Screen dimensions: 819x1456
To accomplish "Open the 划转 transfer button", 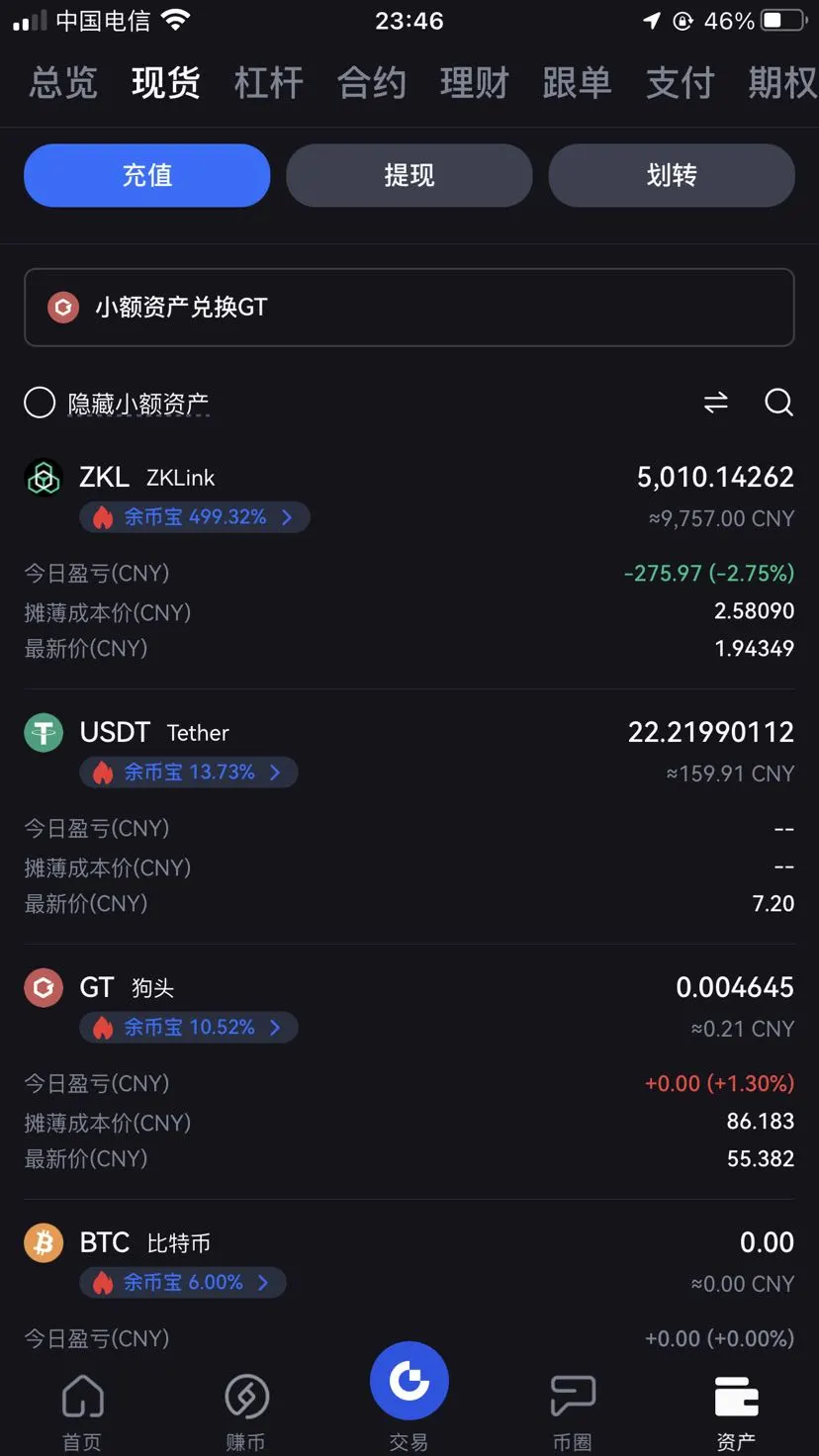I will tap(672, 175).
